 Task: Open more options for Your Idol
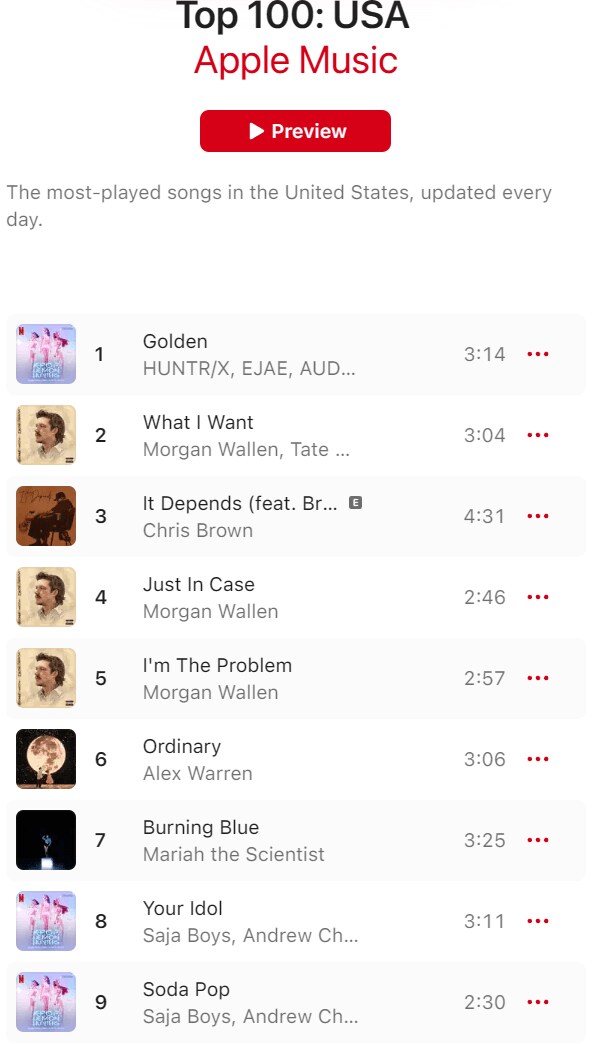point(538,921)
